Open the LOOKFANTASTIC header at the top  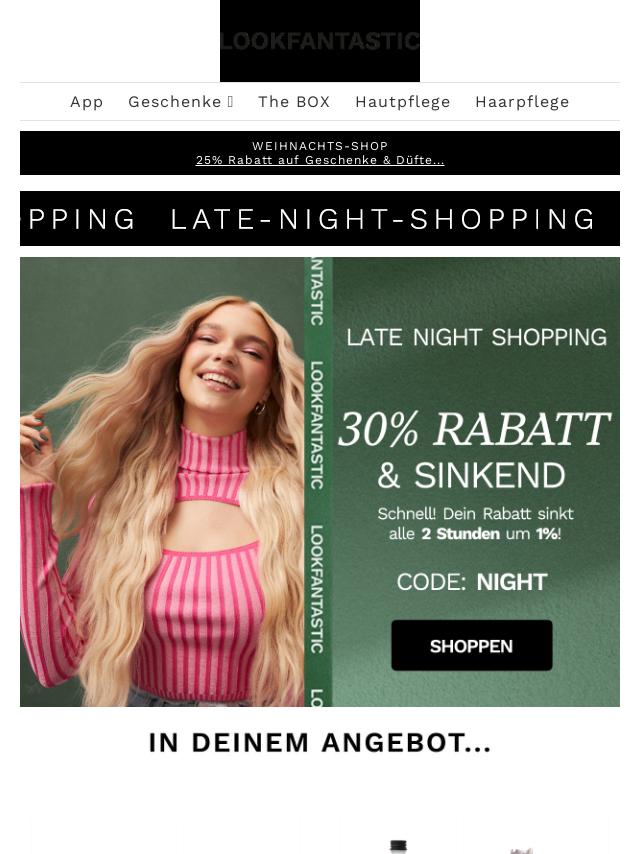(x=320, y=41)
